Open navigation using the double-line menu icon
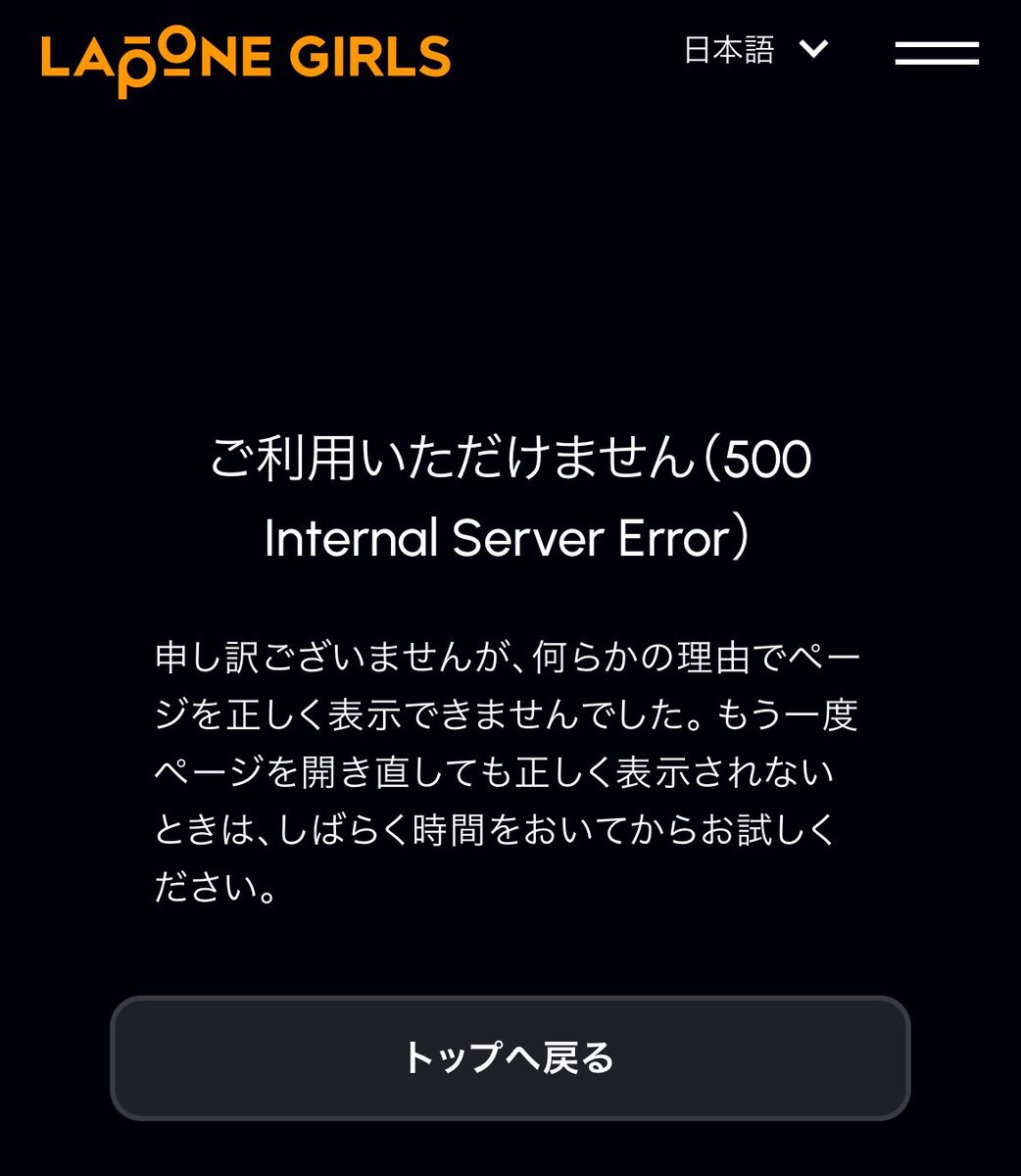Screen dimensions: 1021x1176 coord(937,52)
